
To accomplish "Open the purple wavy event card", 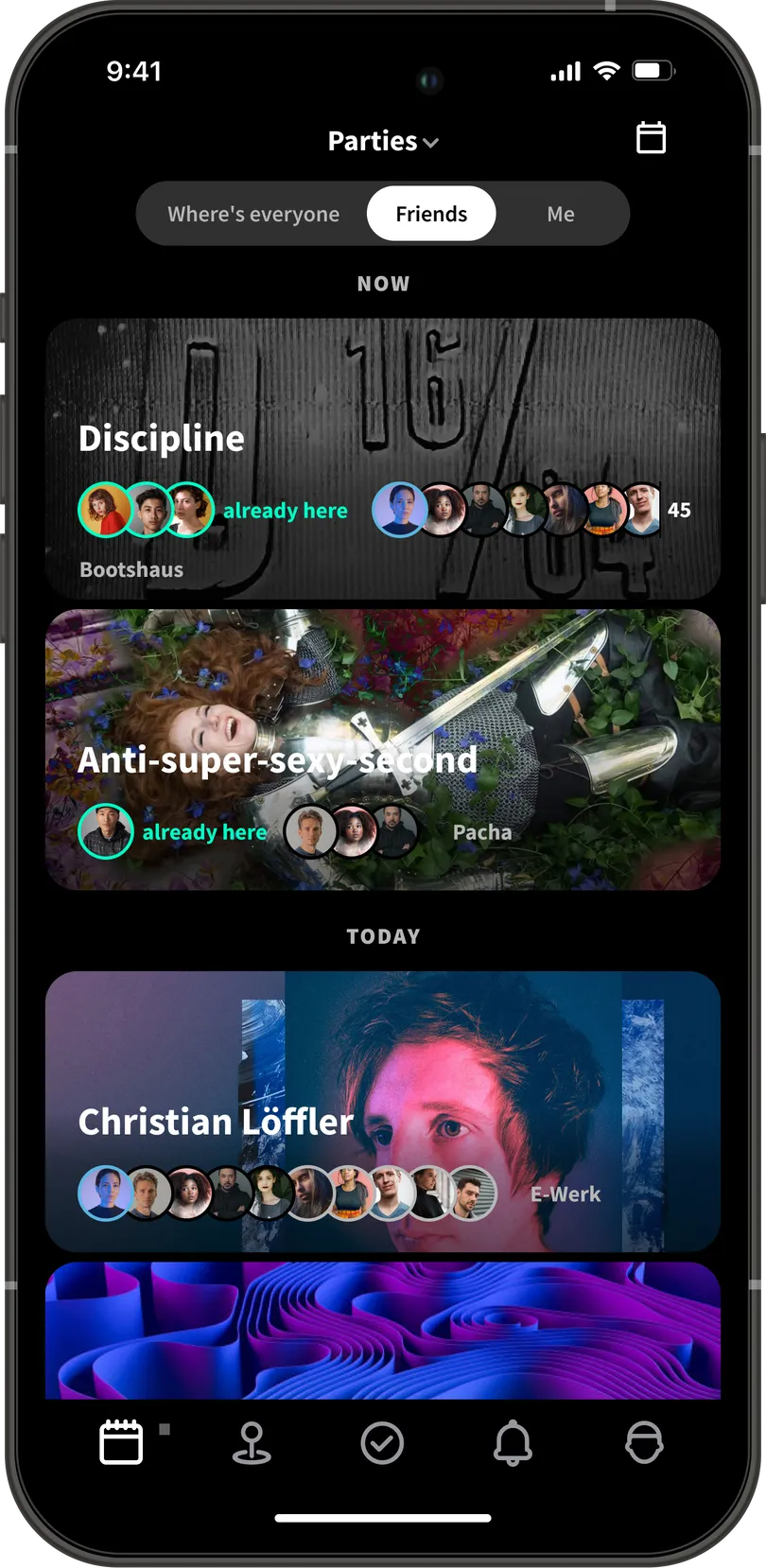I will coord(383,1332).
